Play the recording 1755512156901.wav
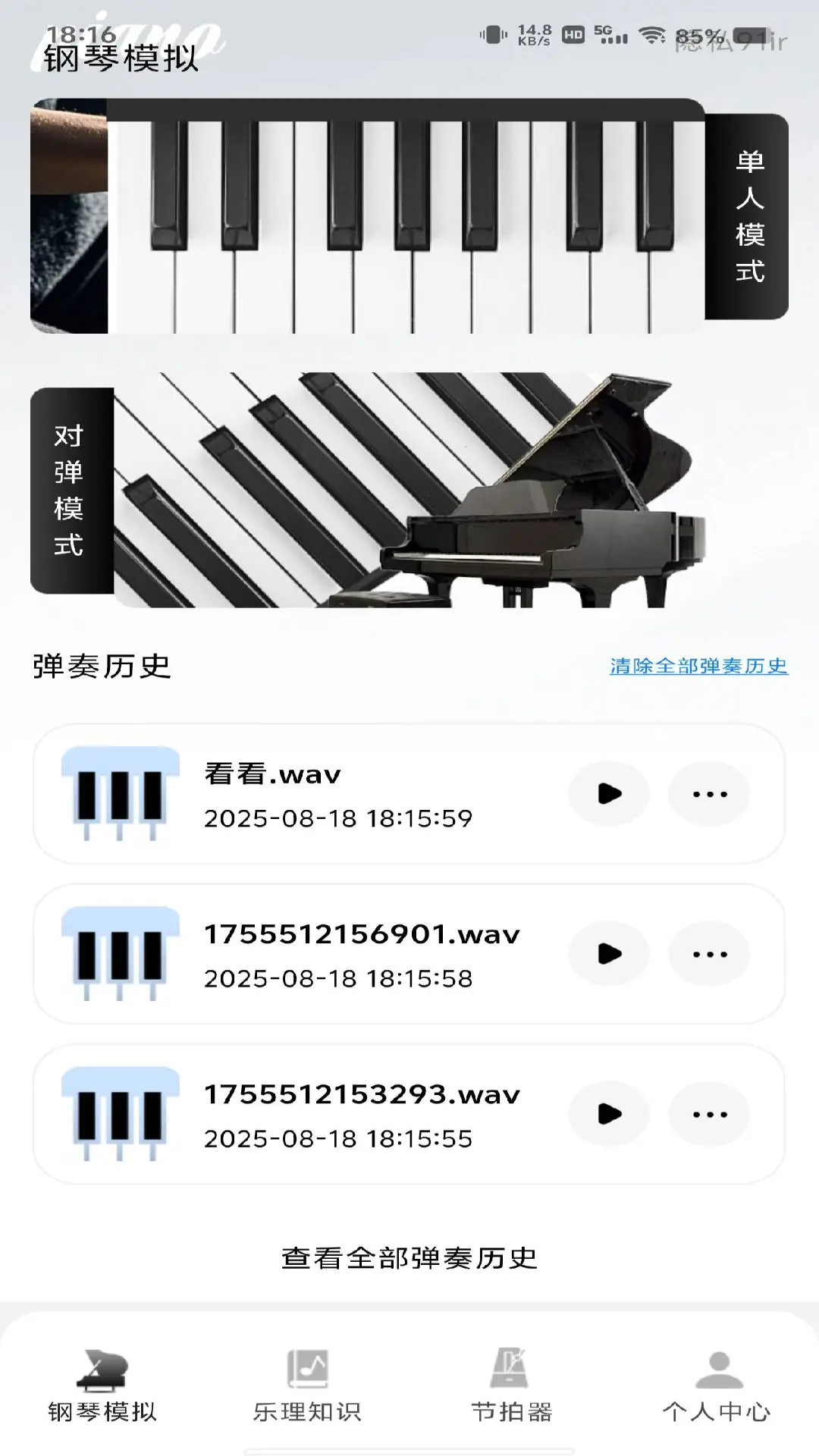 coord(608,954)
